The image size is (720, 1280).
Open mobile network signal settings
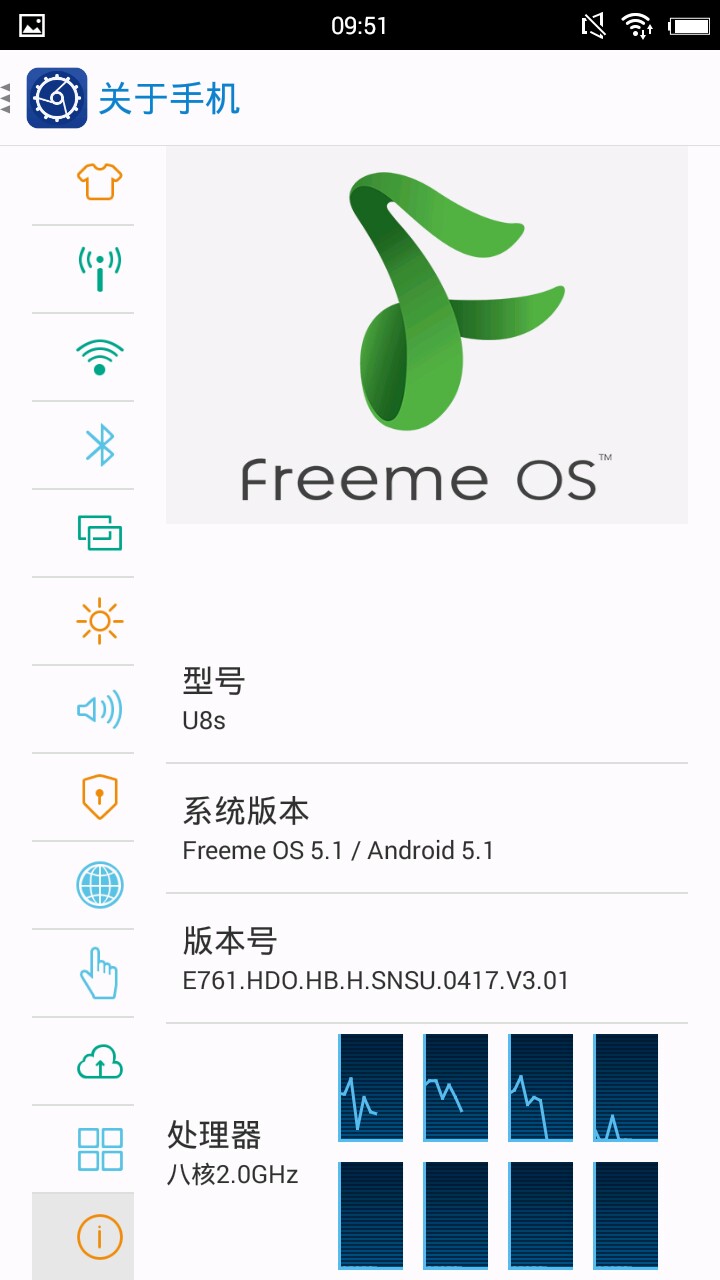pyautogui.click(x=99, y=269)
